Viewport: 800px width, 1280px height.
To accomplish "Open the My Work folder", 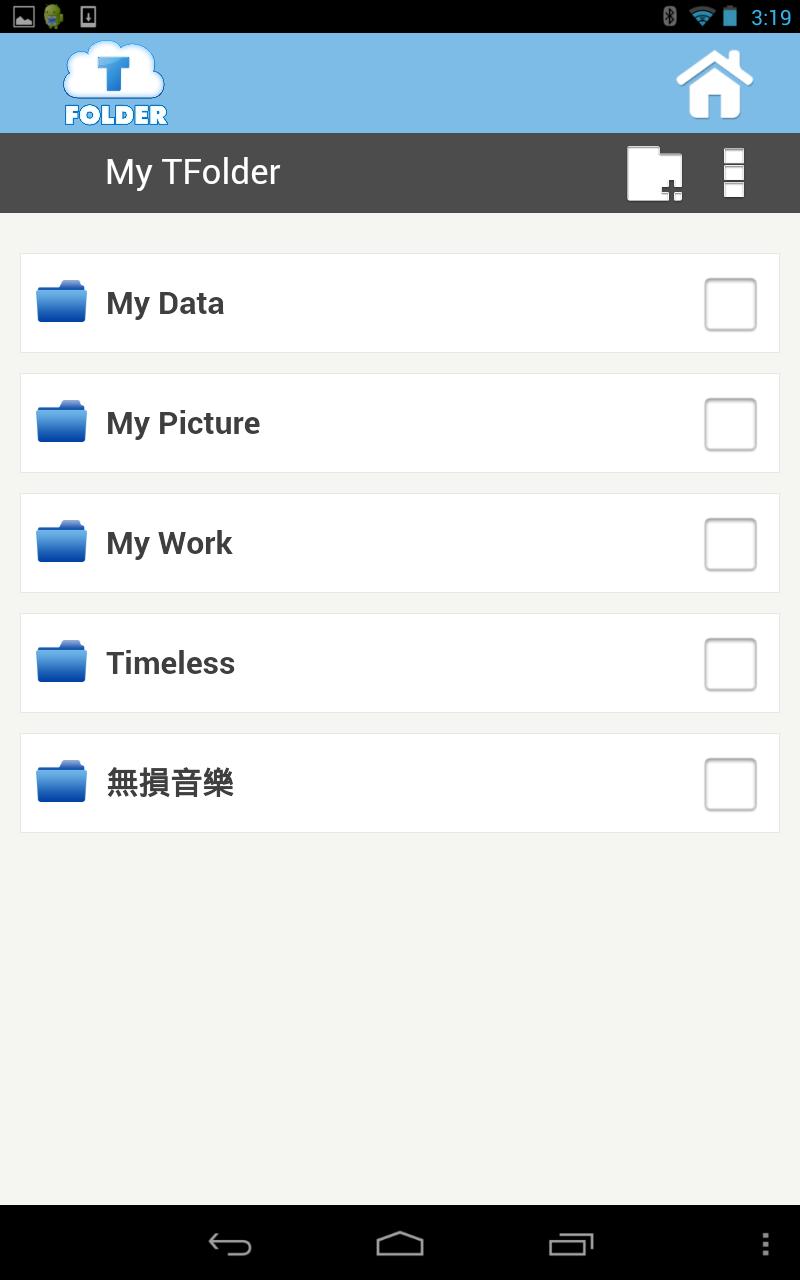I will click(300, 543).
